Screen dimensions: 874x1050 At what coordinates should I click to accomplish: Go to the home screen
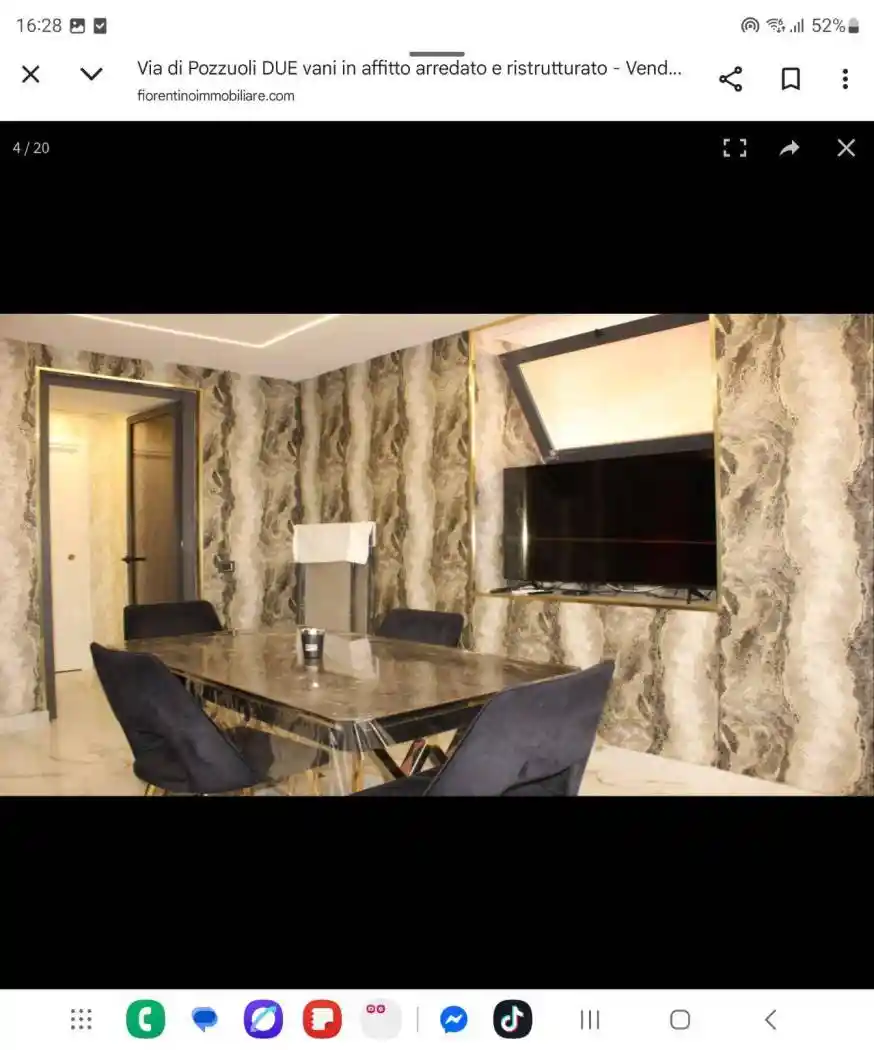point(680,1019)
